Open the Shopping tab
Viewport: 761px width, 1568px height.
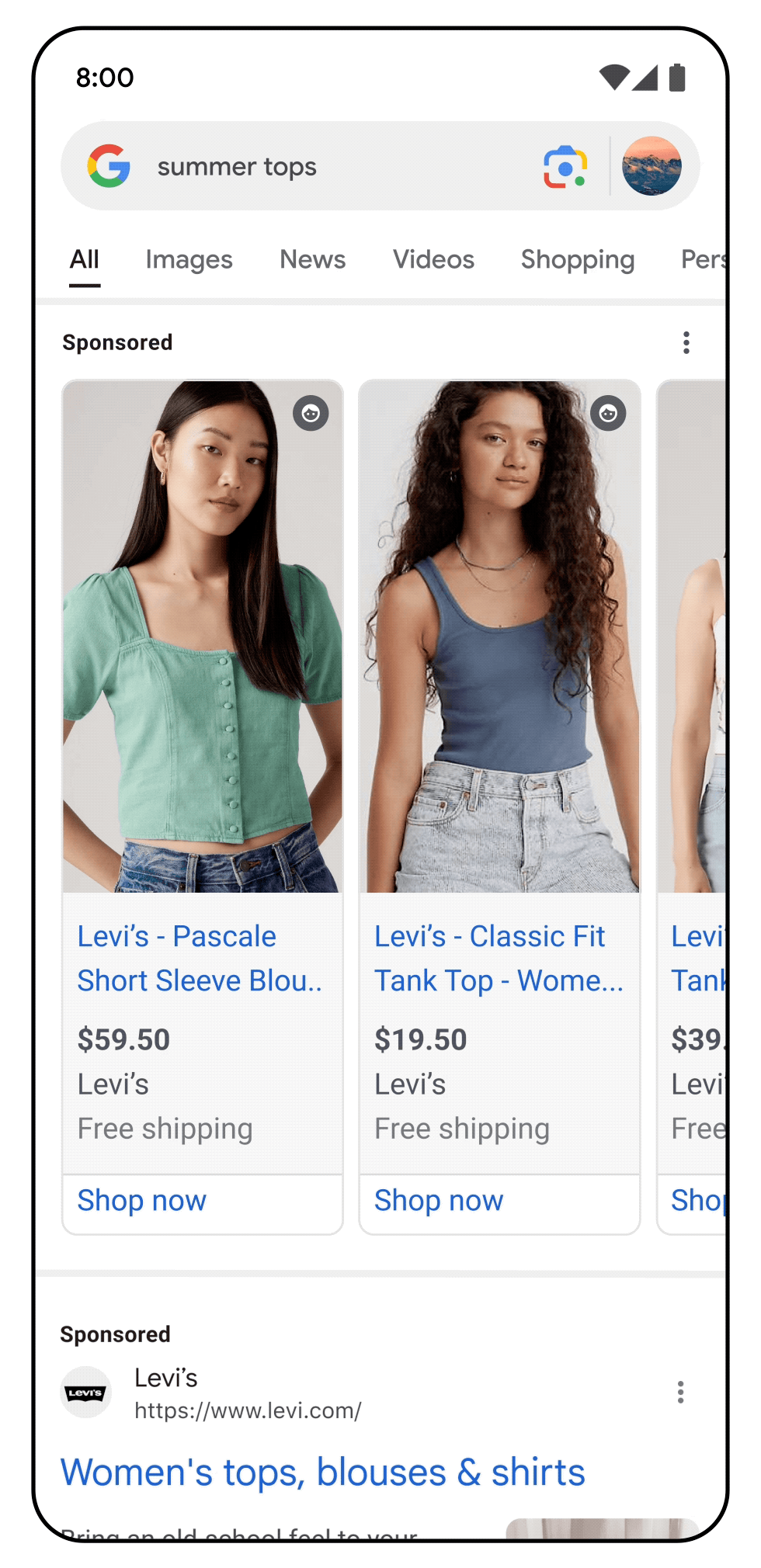(577, 259)
